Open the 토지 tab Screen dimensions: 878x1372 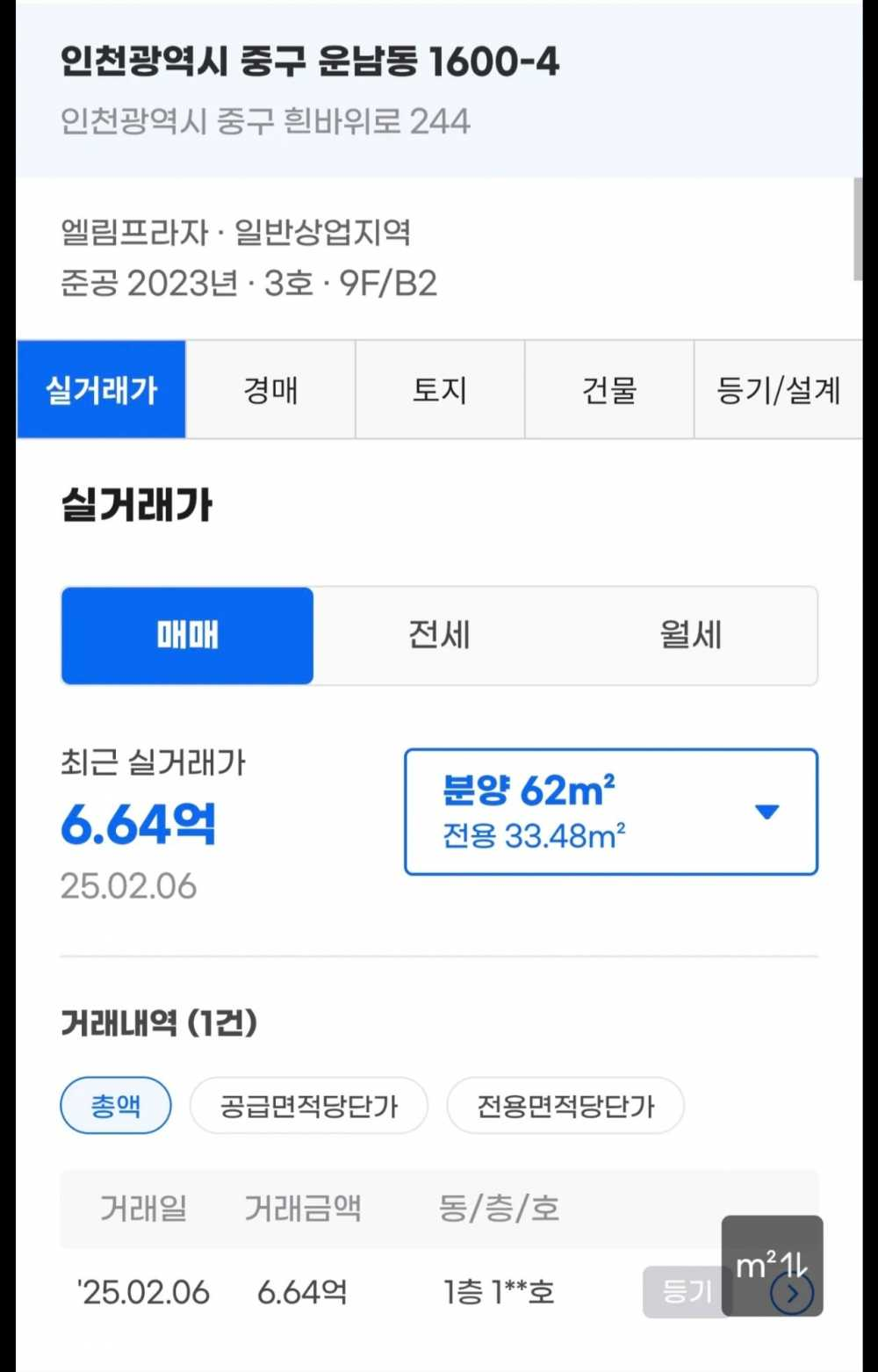pyautogui.click(x=440, y=389)
